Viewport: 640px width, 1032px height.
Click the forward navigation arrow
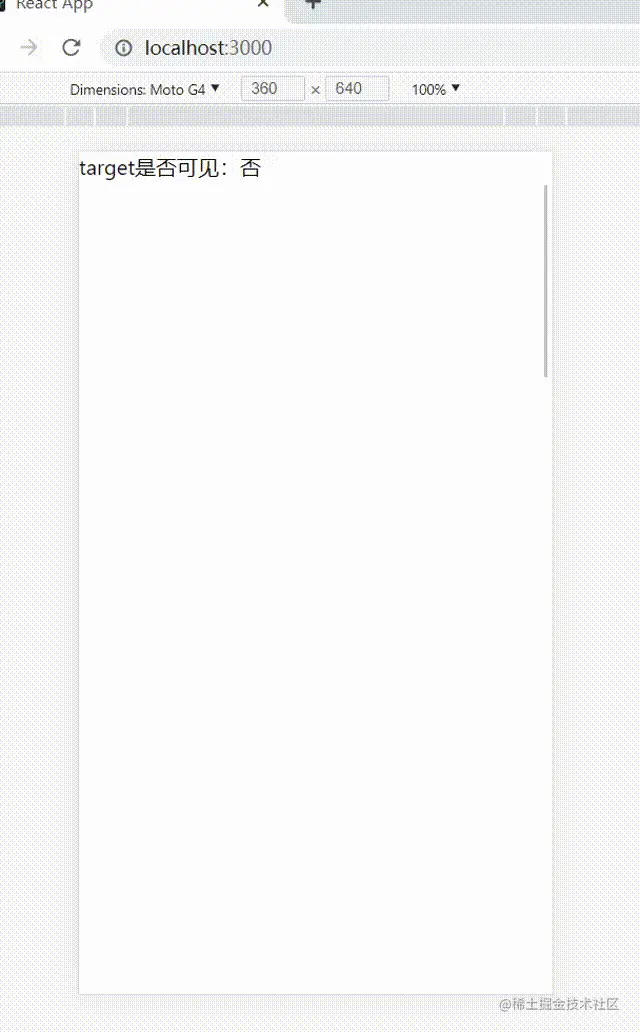pos(29,48)
